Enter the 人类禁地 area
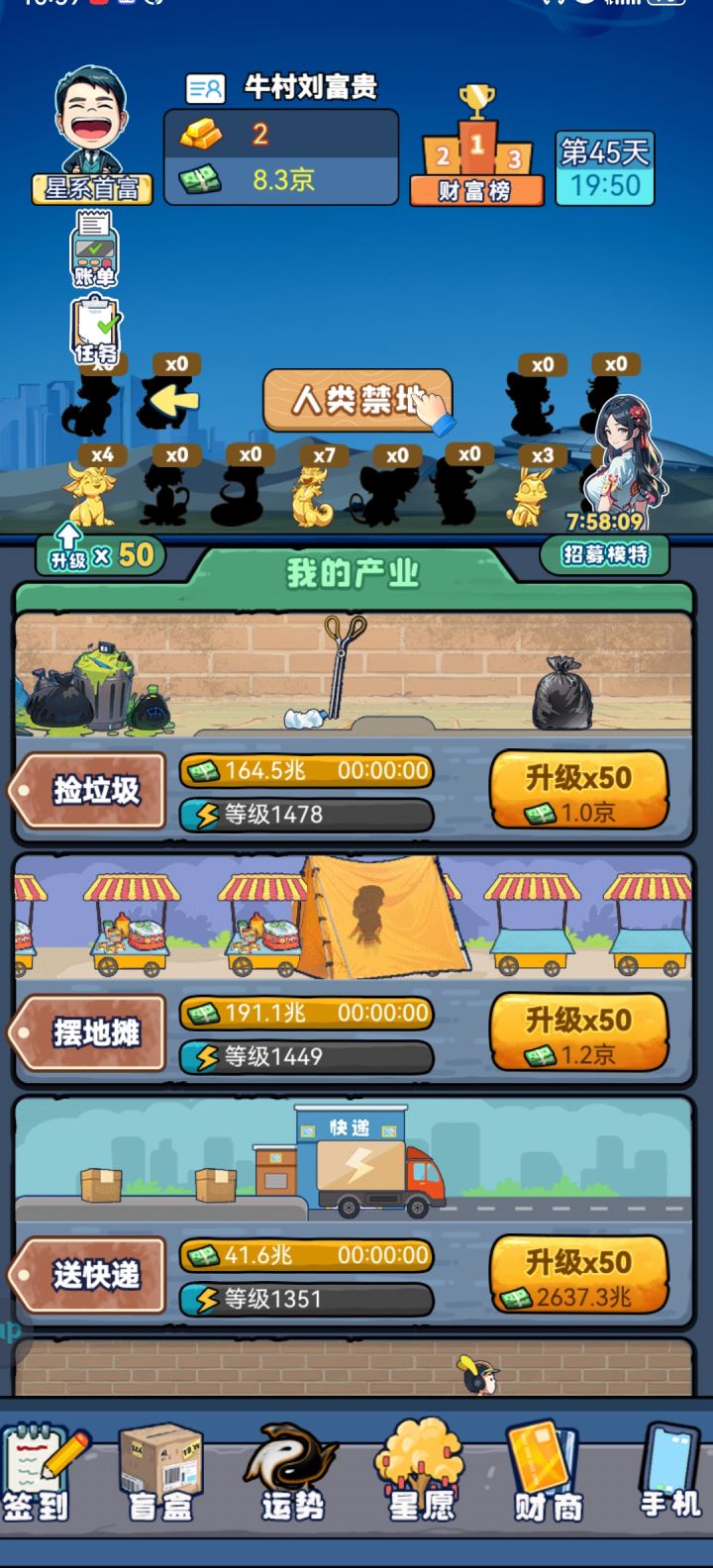 click(x=356, y=400)
